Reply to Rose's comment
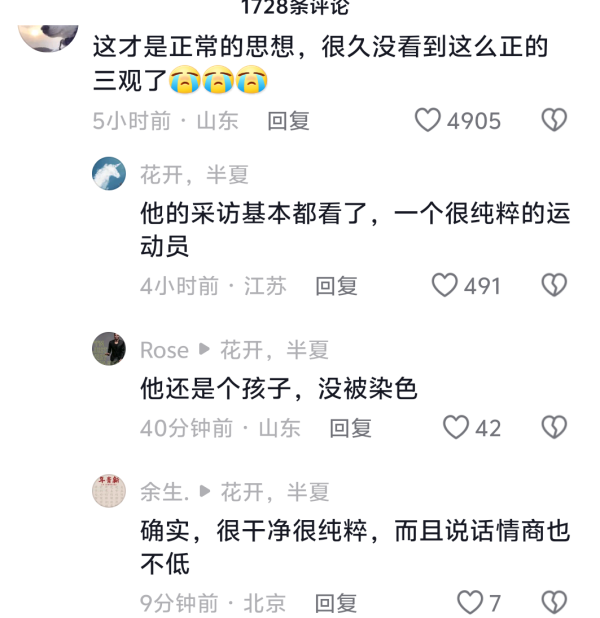The image size is (600, 618). pyautogui.click(x=350, y=428)
